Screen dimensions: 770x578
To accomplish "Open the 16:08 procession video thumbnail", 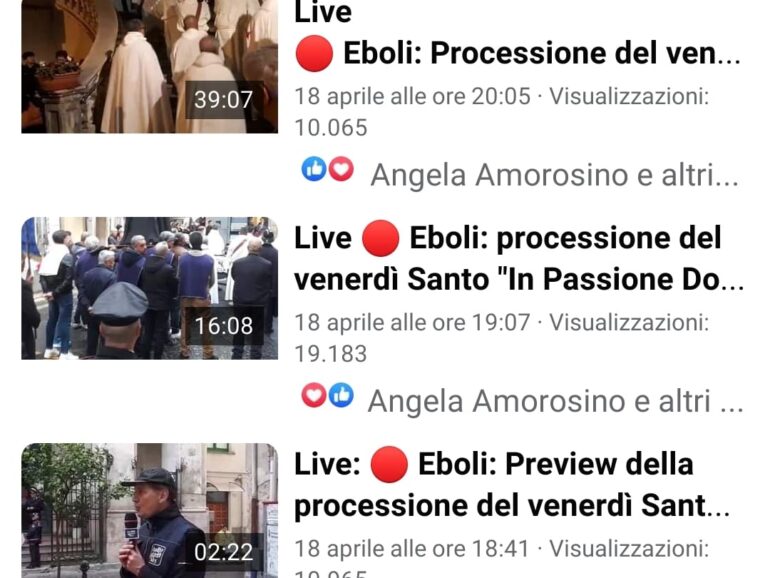I will click(150, 288).
